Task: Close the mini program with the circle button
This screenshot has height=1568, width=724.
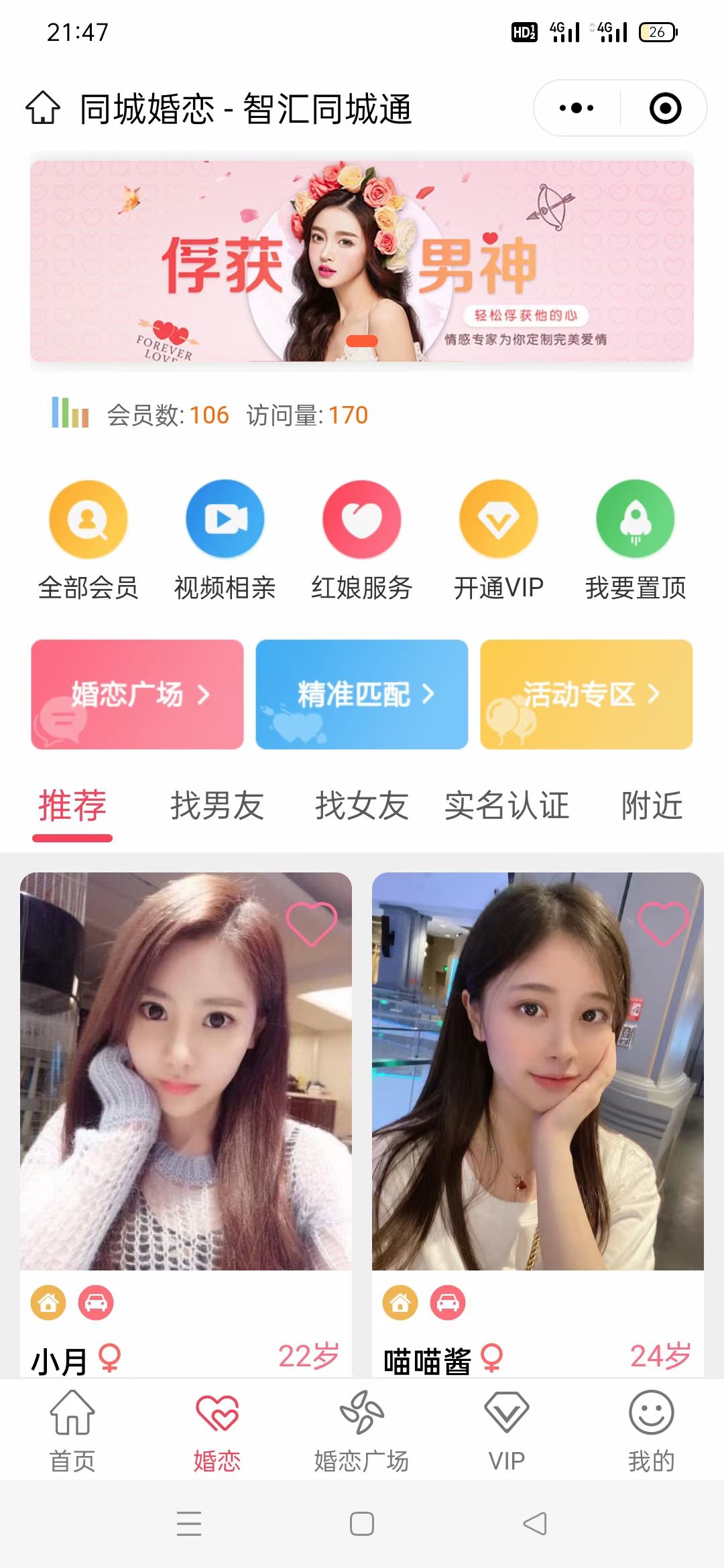Action: 665,109
